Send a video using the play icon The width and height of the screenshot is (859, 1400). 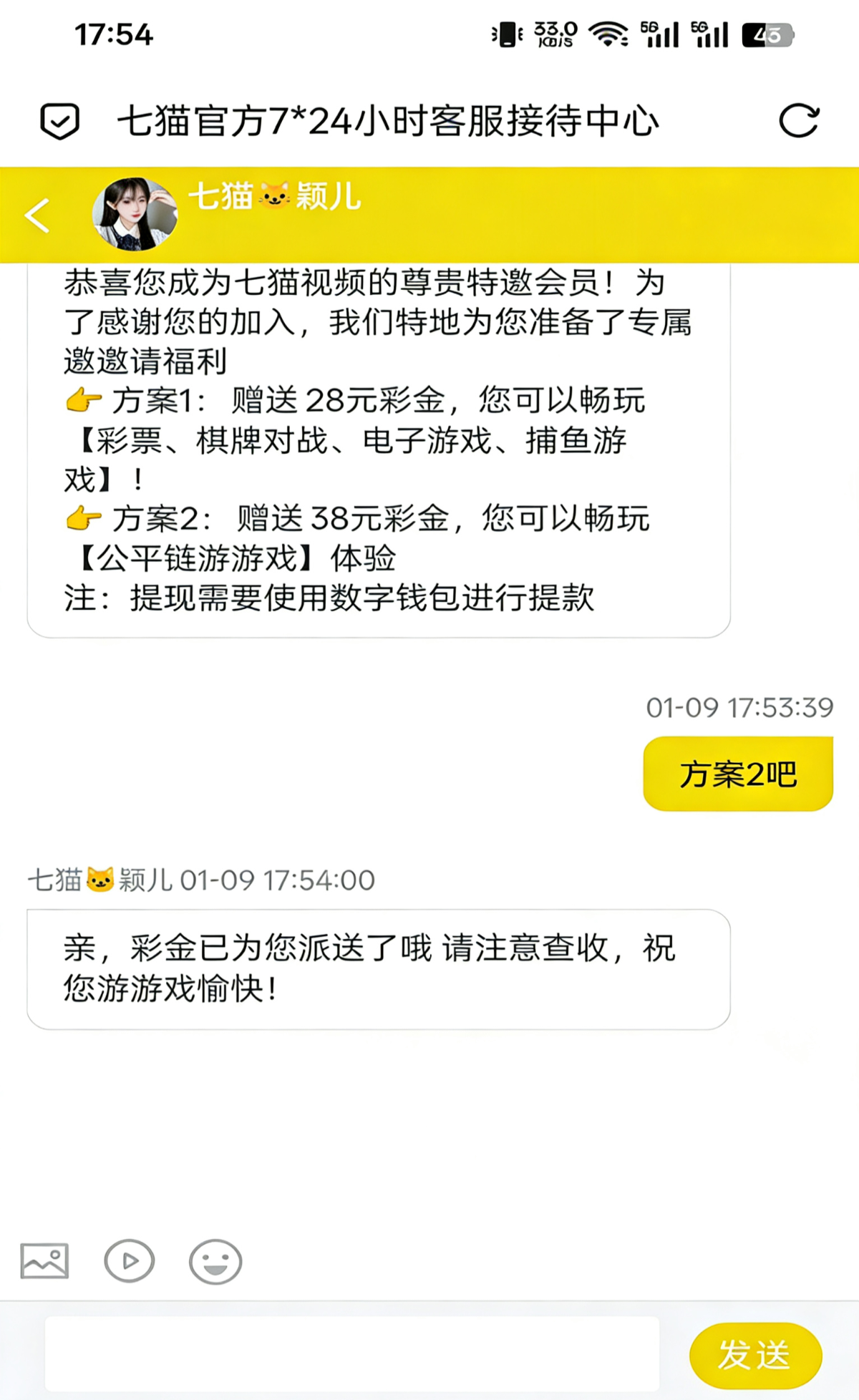tap(130, 1260)
